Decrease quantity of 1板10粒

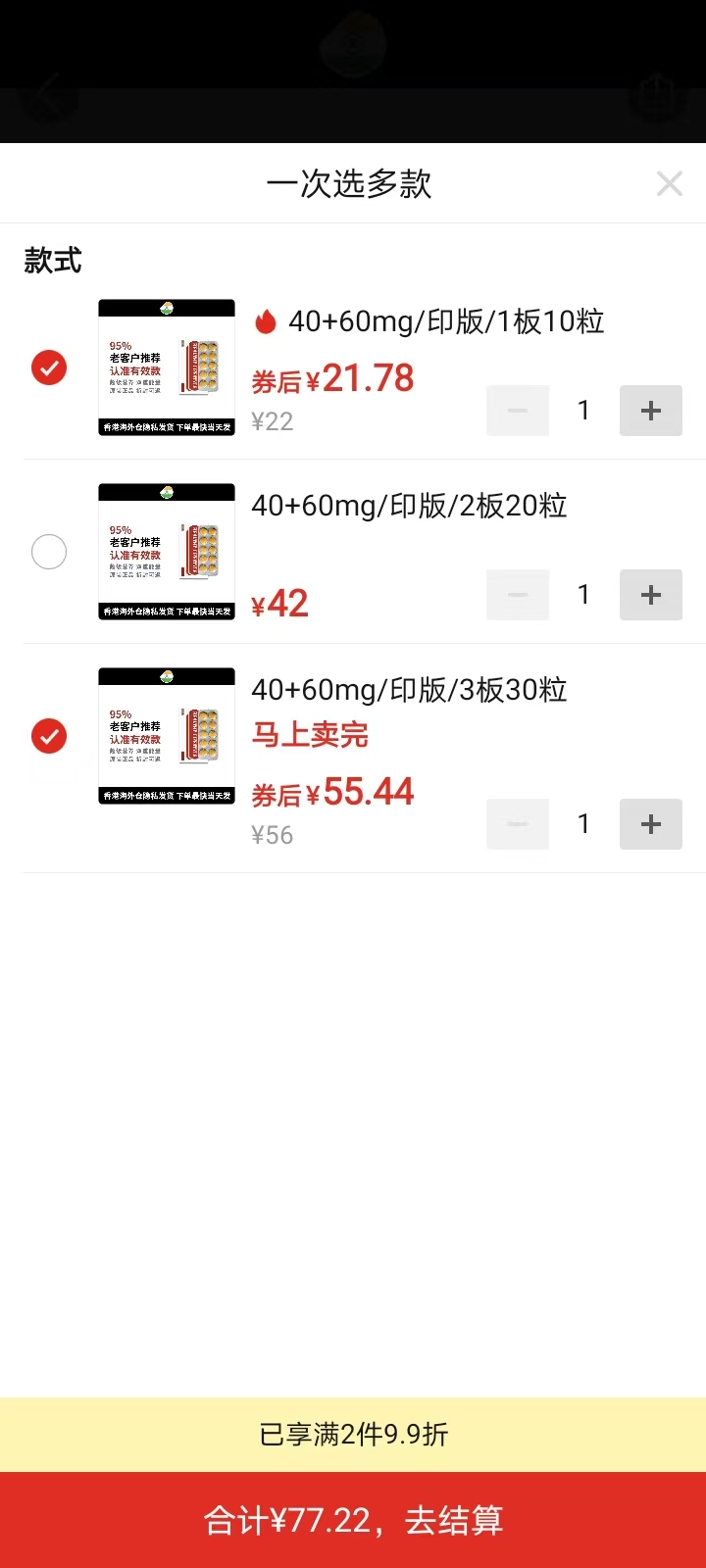pos(518,411)
